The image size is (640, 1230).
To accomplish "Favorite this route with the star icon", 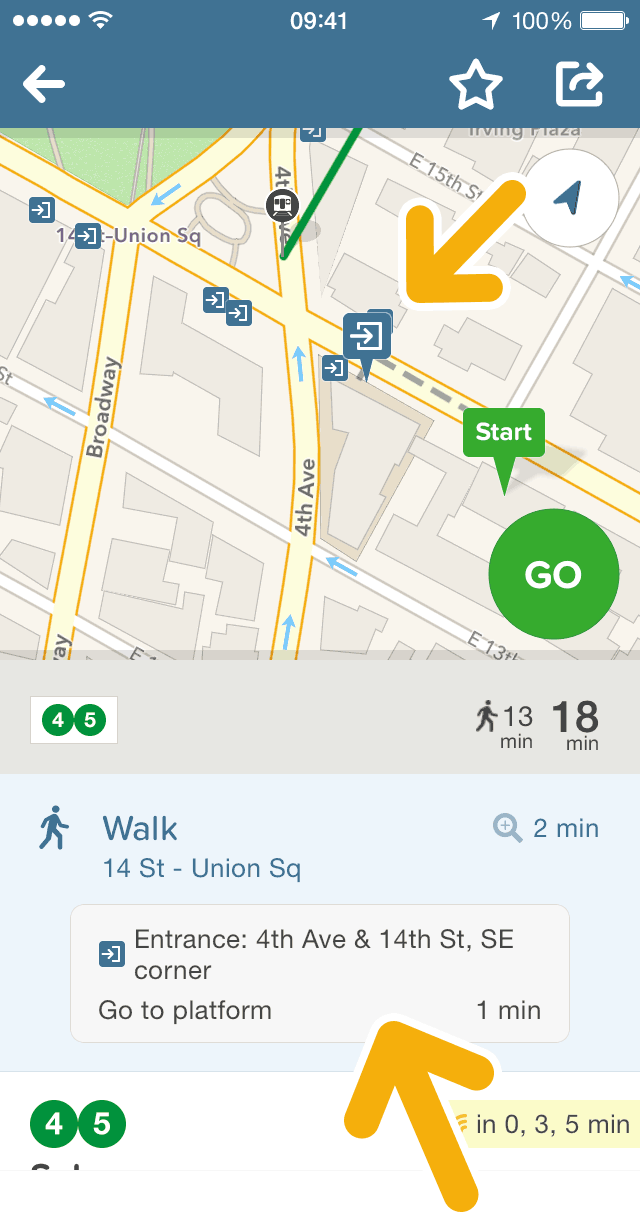I will point(475,85).
